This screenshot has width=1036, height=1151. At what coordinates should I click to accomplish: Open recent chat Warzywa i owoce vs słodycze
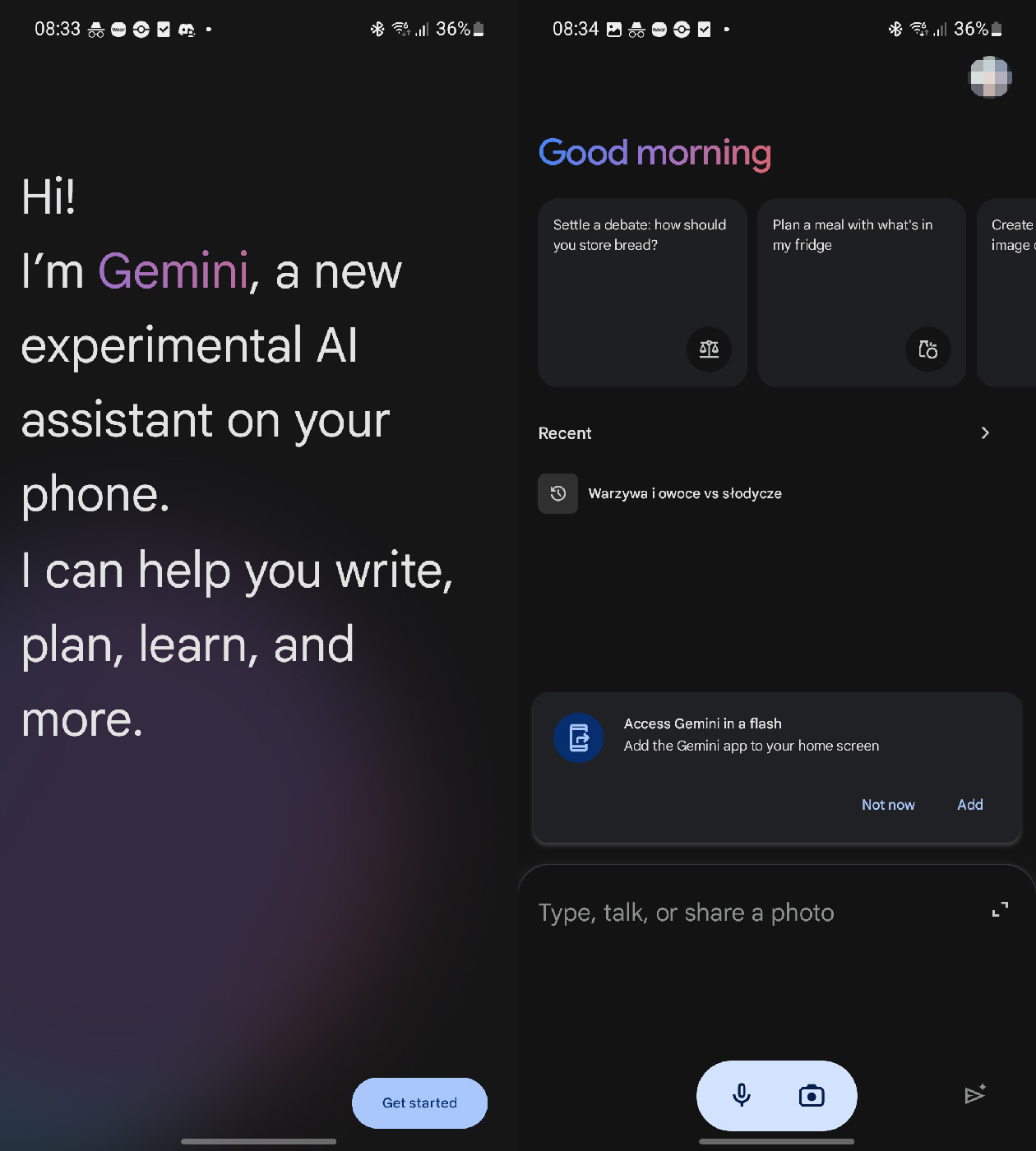coord(684,493)
